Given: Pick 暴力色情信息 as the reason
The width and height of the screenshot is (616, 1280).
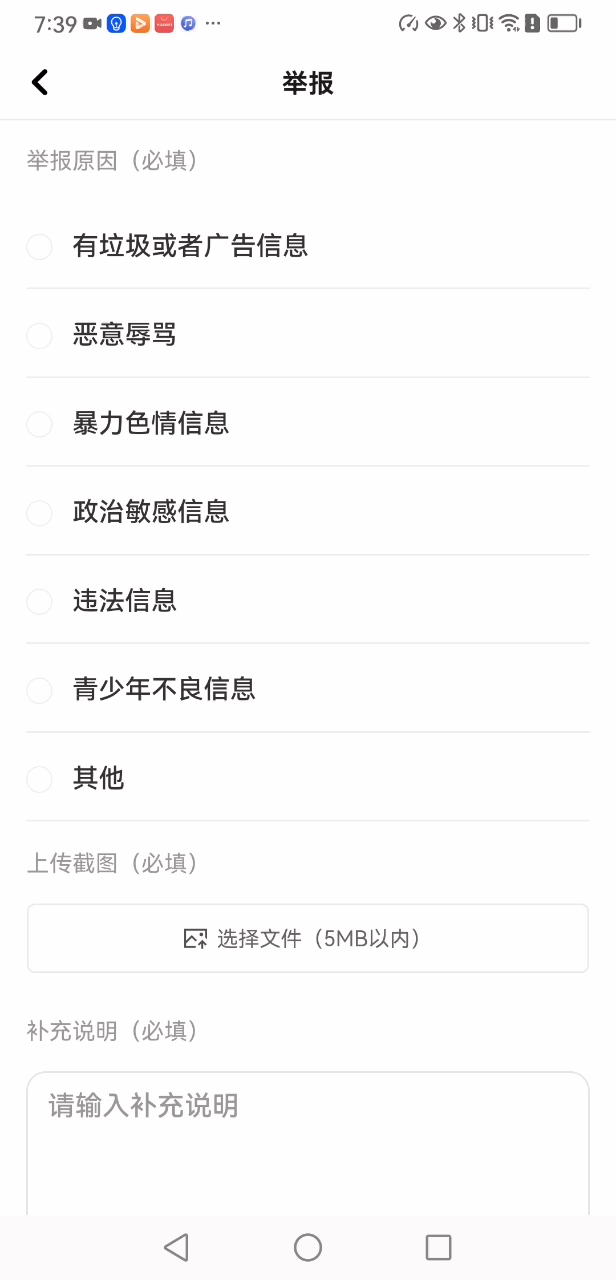Looking at the screenshot, I should (40, 424).
